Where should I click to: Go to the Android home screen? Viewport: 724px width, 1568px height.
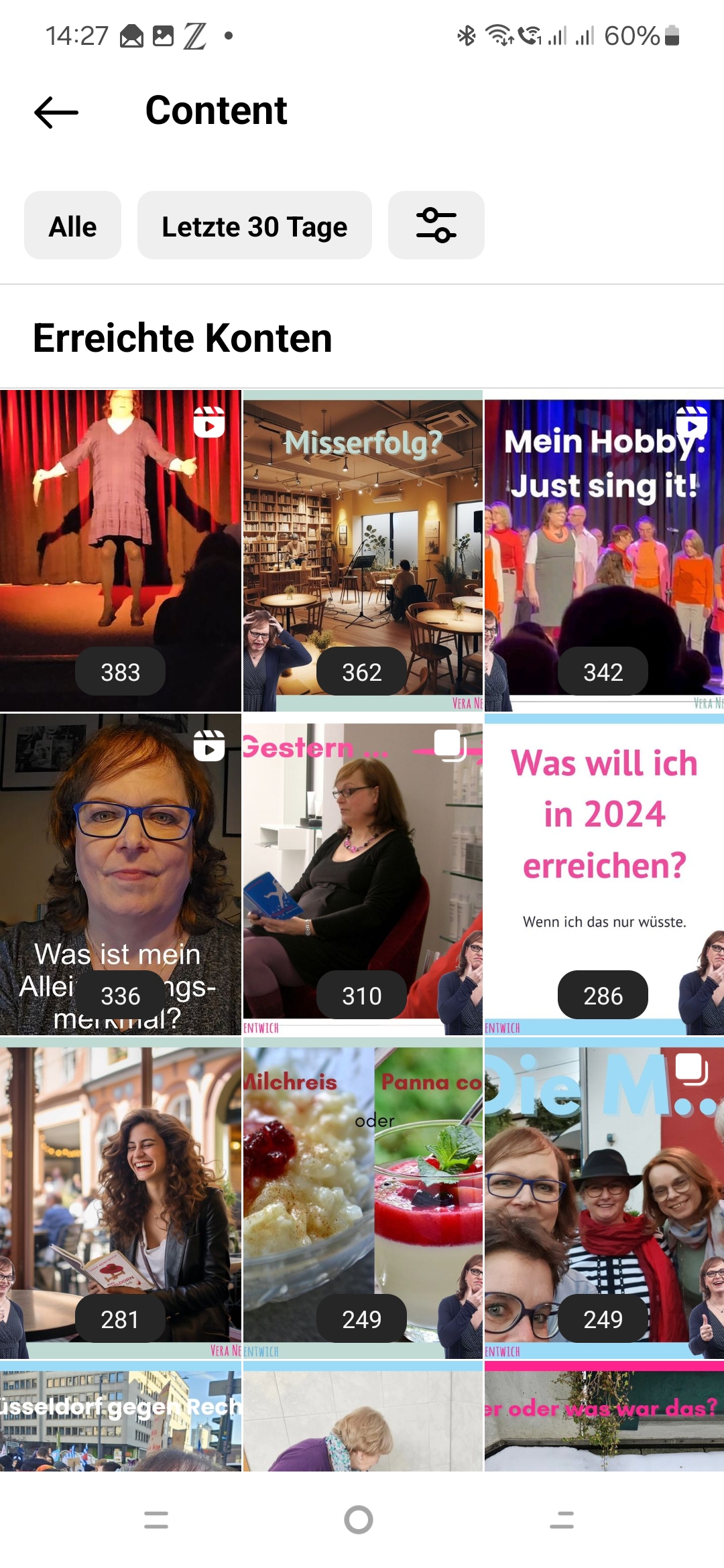(359, 1520)
